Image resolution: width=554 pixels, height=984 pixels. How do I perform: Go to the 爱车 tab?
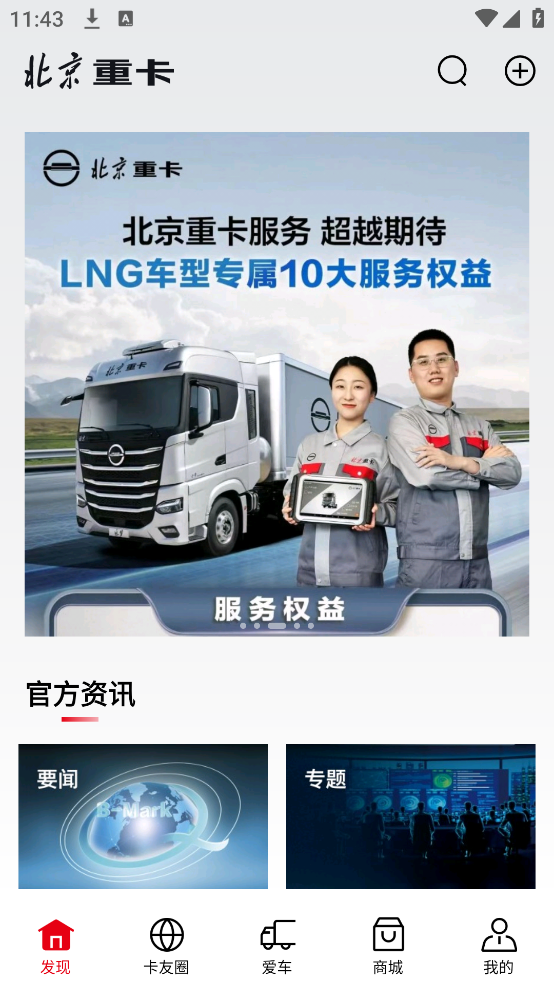277,946
